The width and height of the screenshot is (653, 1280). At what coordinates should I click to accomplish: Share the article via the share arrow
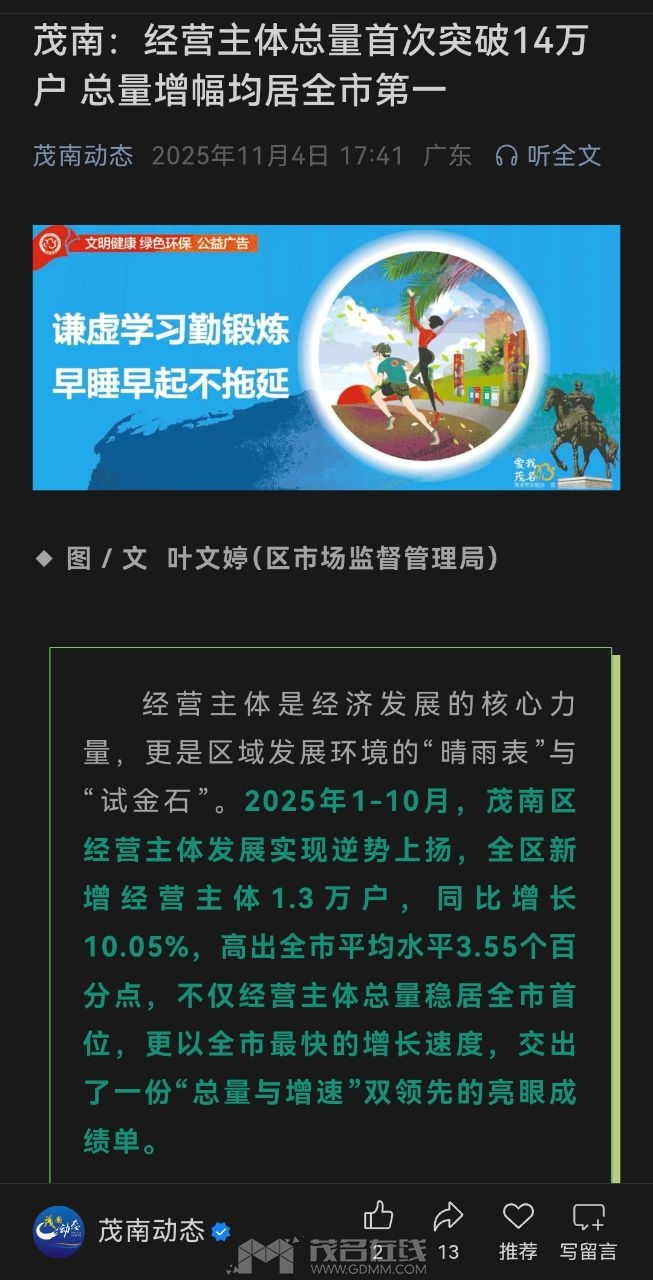(x=448, y=1218)
